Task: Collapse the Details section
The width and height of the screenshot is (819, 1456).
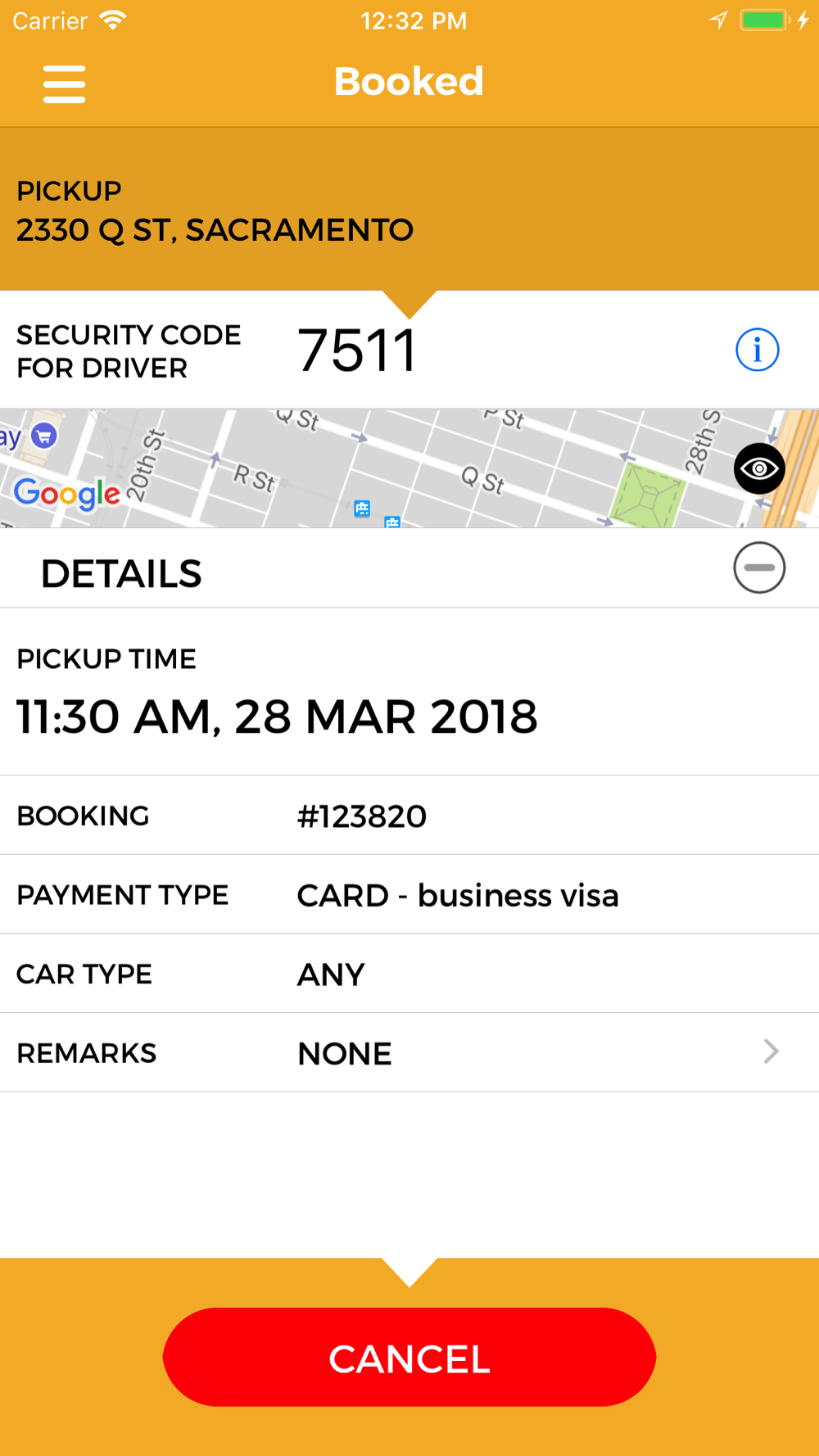Action: point(759,567)
